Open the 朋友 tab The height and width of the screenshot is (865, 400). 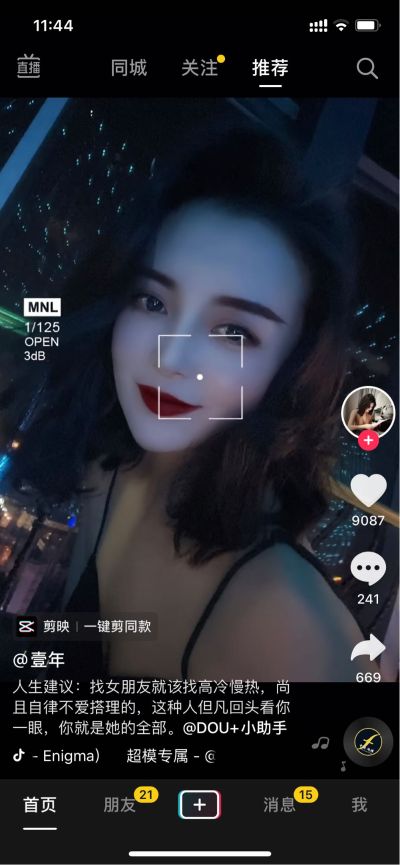tap(120, 805)
